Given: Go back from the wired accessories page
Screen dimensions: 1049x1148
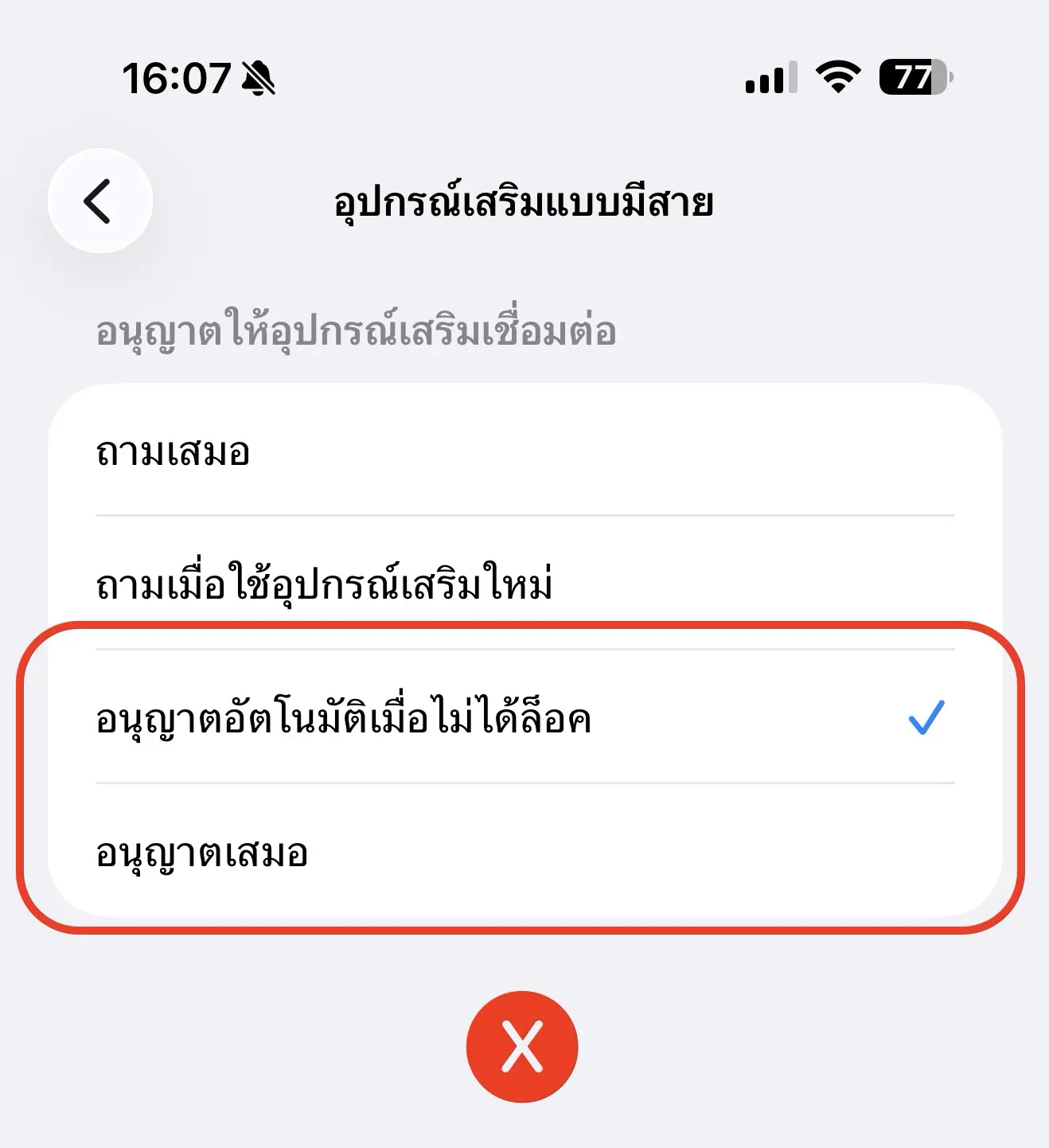Looking at the screenshot, I should click(99, 201).
